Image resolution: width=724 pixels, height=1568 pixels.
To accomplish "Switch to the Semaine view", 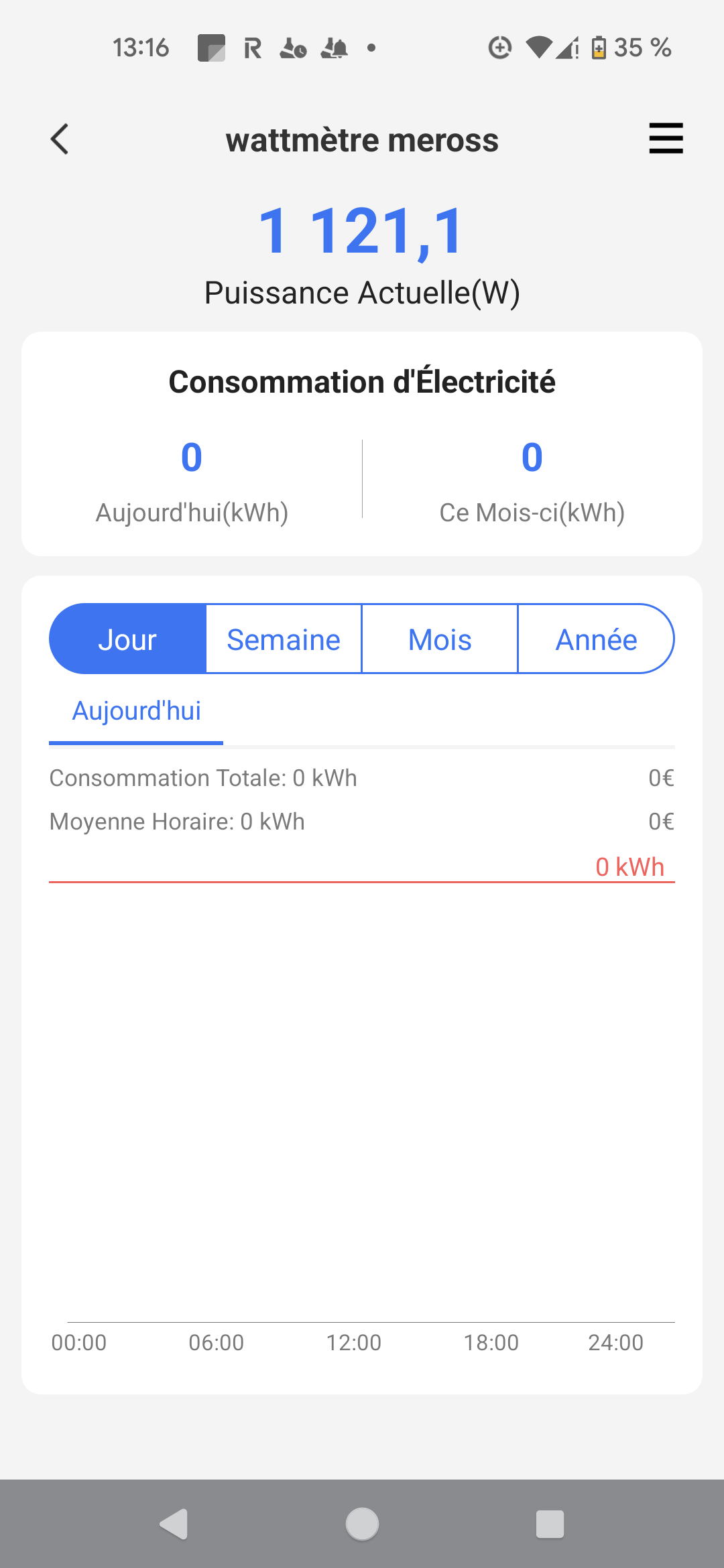I will 284,639.
